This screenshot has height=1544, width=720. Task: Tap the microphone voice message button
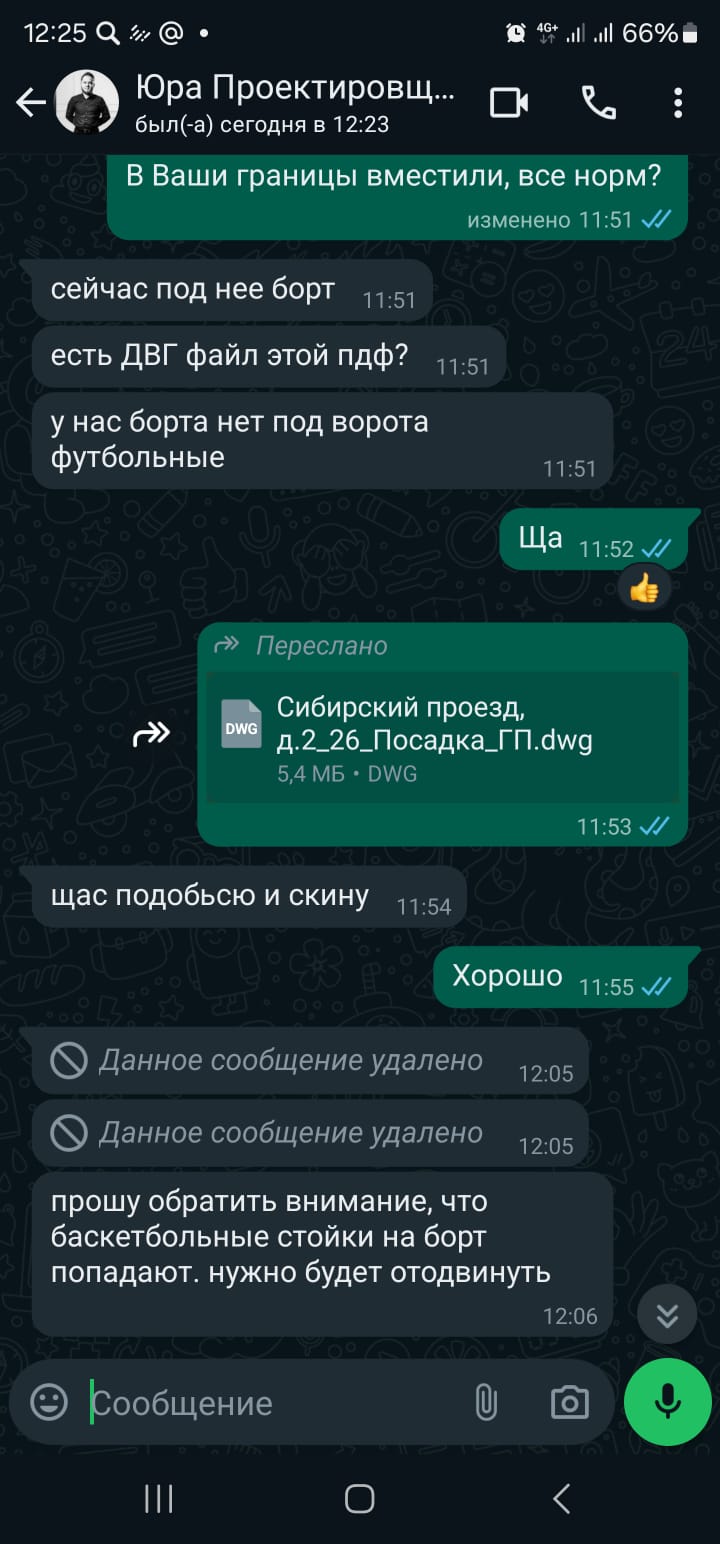[x=667, y=1402]
